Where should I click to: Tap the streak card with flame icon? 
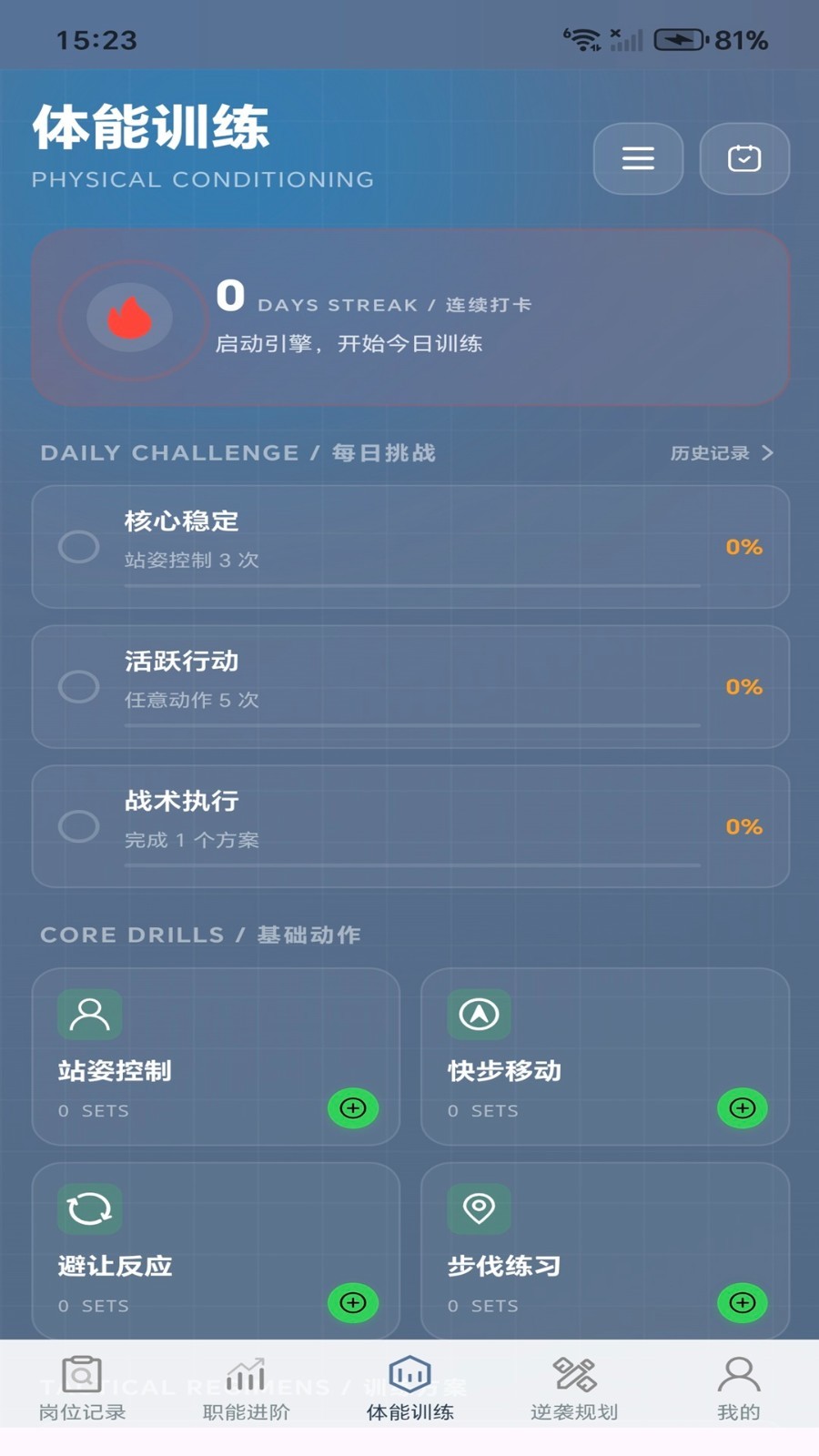[410, 318]
